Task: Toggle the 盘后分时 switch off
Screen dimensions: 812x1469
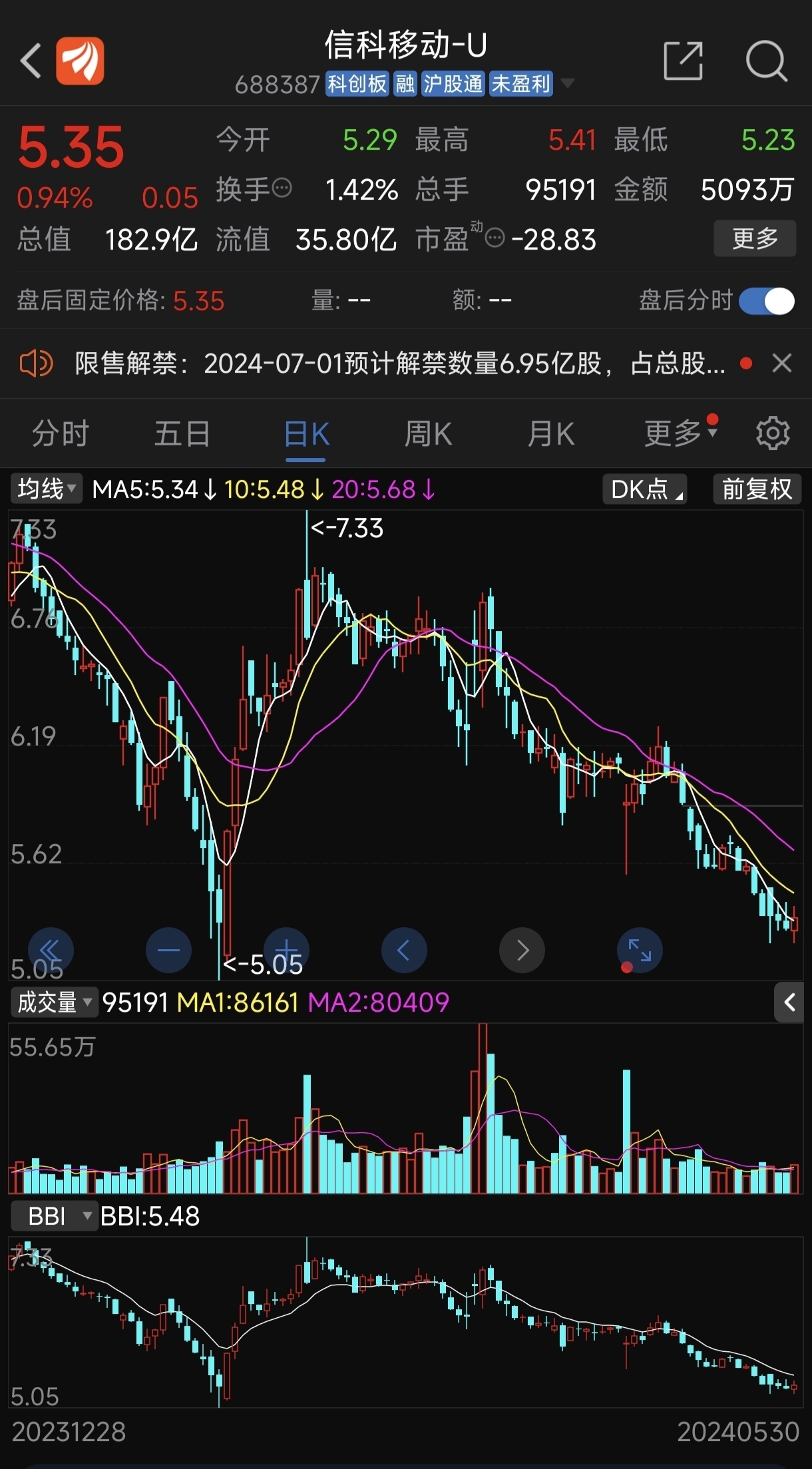Action: point(766,301)
